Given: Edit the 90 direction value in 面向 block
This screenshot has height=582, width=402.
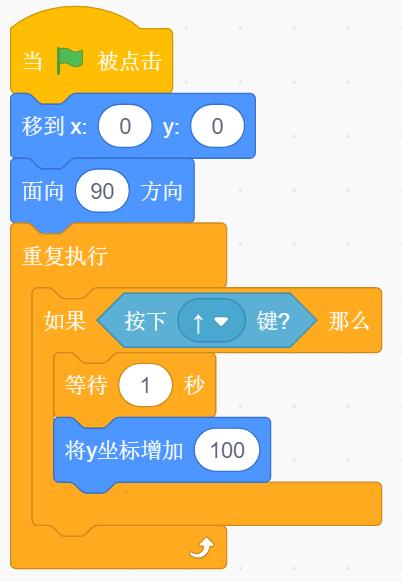Looking at the screenshot, I should (x=102, y=191).
